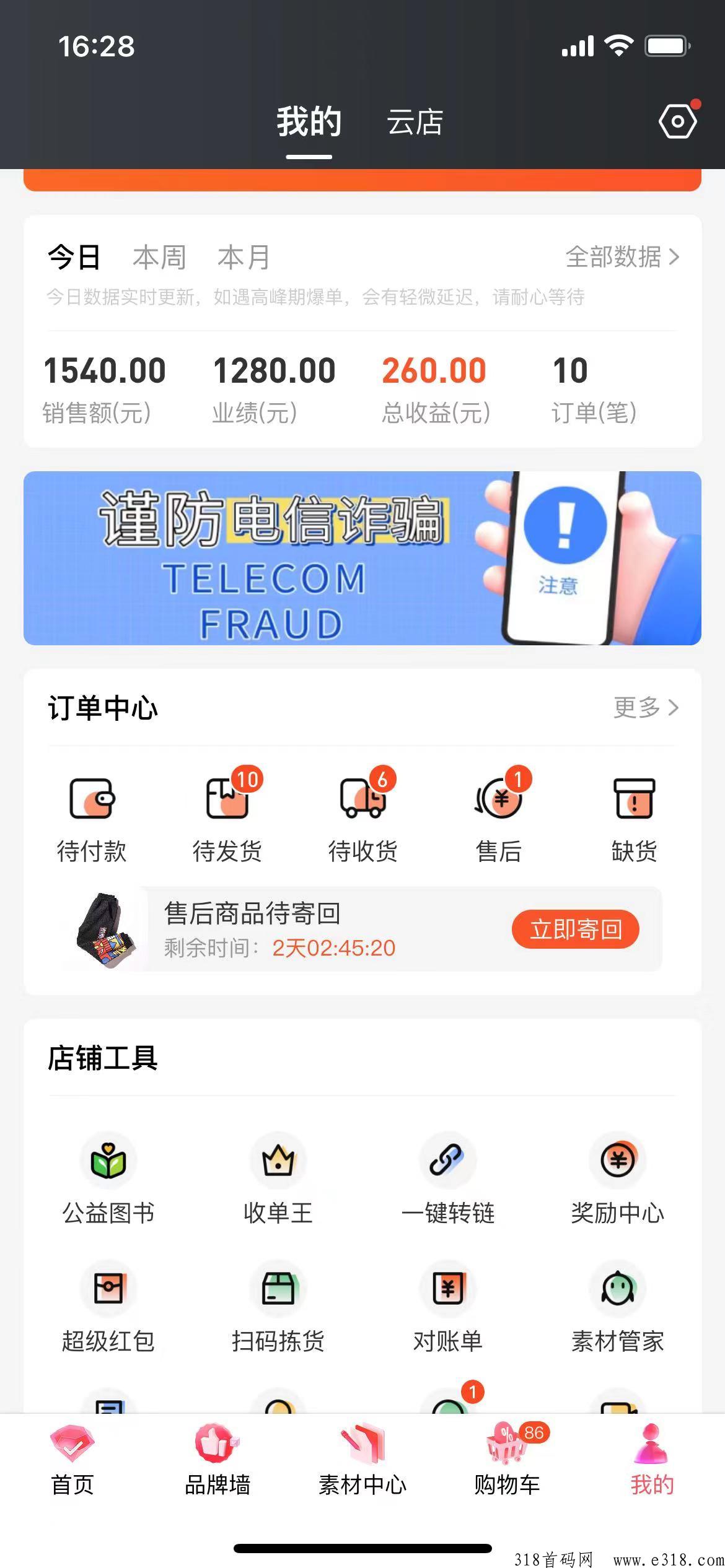Image resolution: width=725 pixels, height=1568 pixels.
Task: Open 待付款 orders
Action: (x=91, y=819)
